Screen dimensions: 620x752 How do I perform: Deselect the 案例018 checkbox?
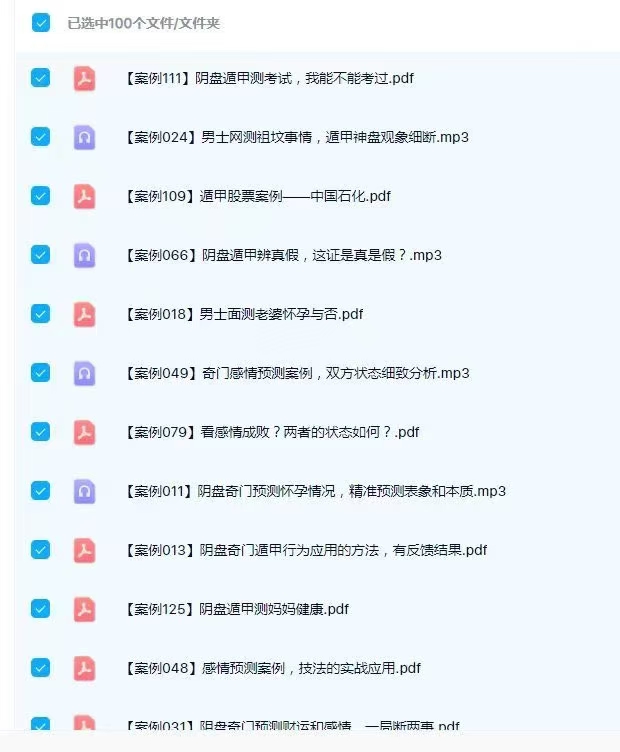(40, 314)
